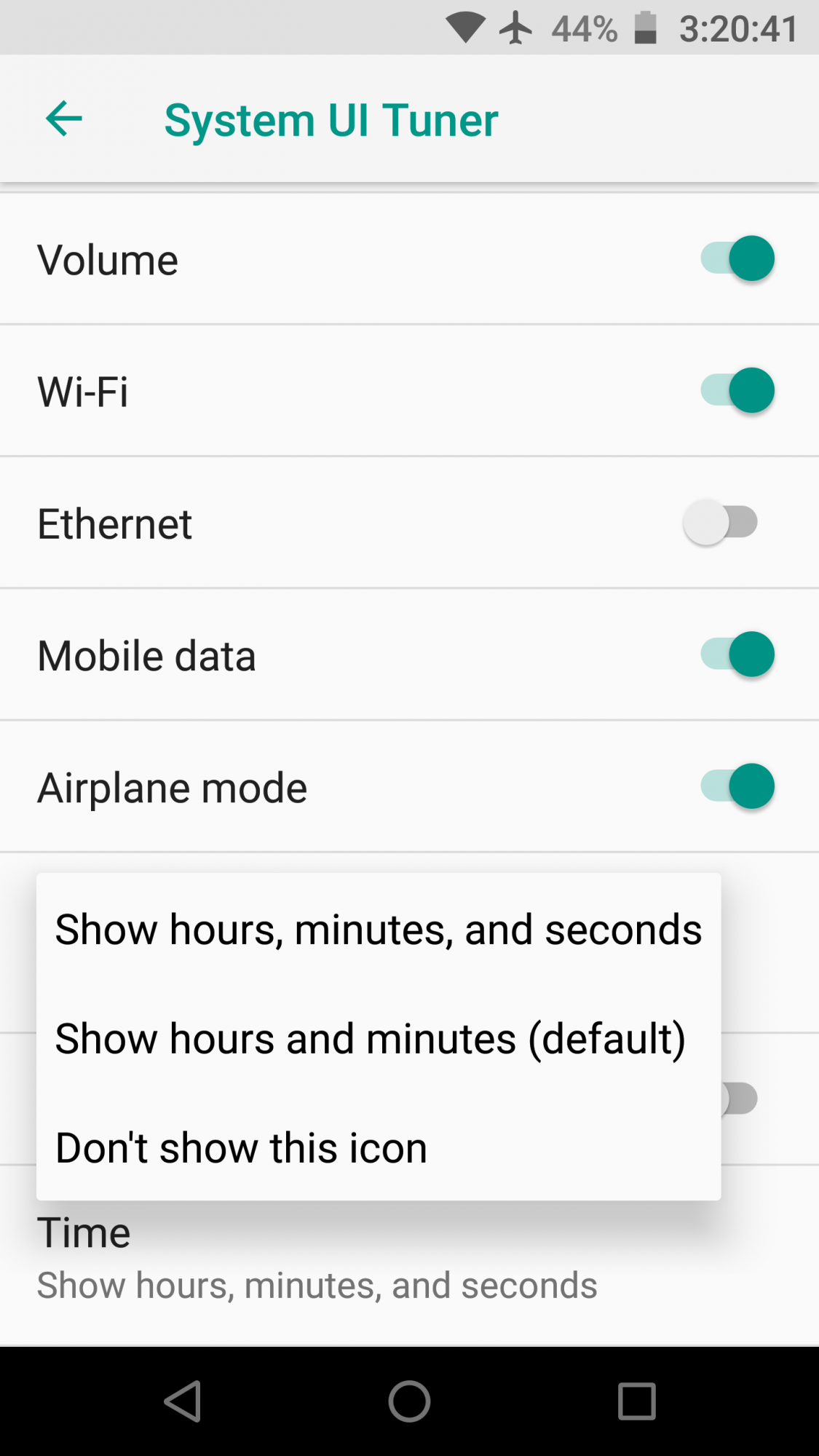Tap the system home button
Image resolution: width=819 pixels, height=1456 pixels.
(409, 1401)
